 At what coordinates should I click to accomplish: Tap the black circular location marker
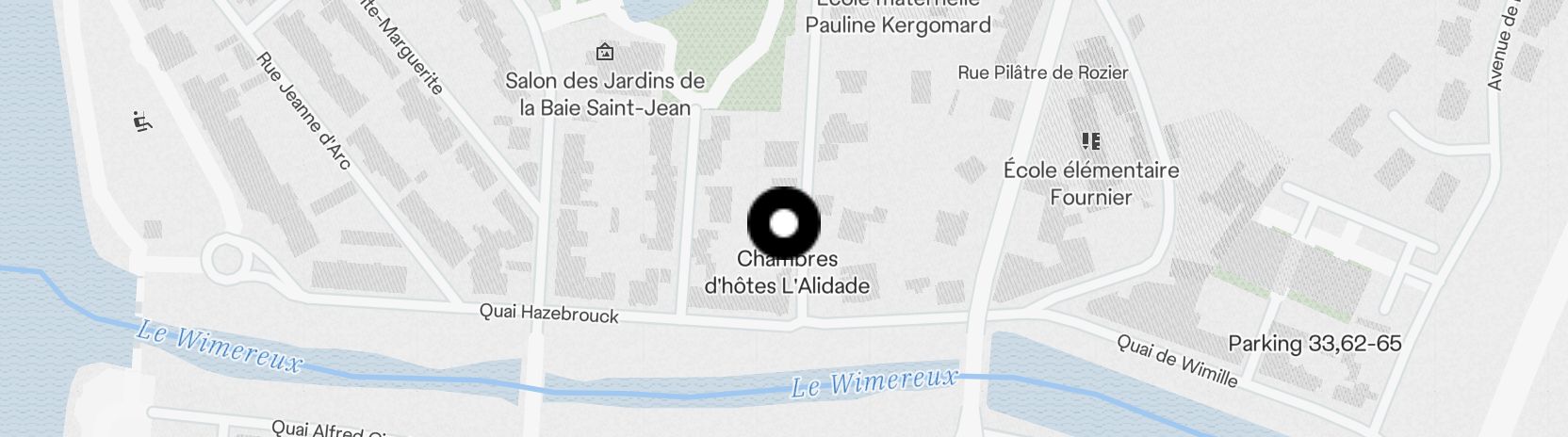[784, 224]
